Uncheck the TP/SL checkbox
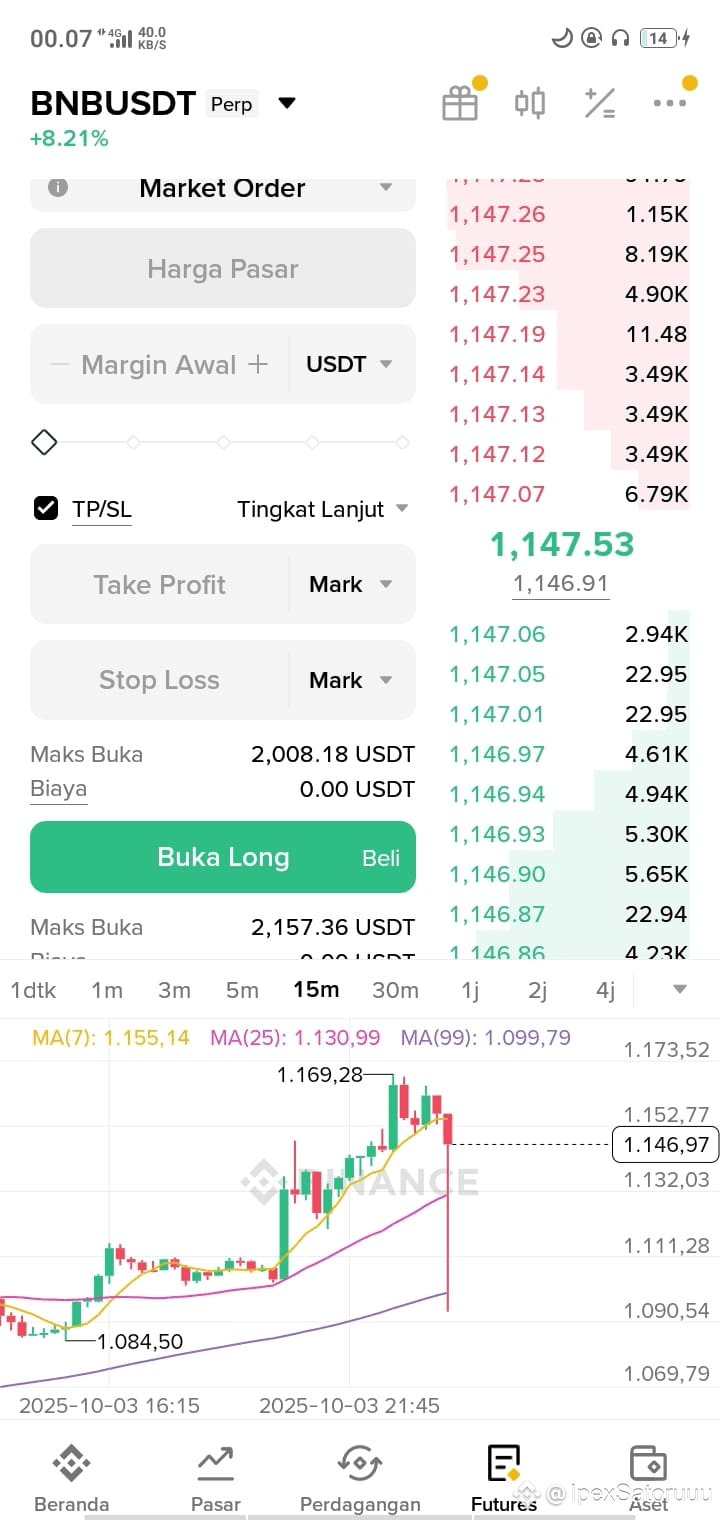The height and width of the screenshot is (1520, 720). pos(45,508)
